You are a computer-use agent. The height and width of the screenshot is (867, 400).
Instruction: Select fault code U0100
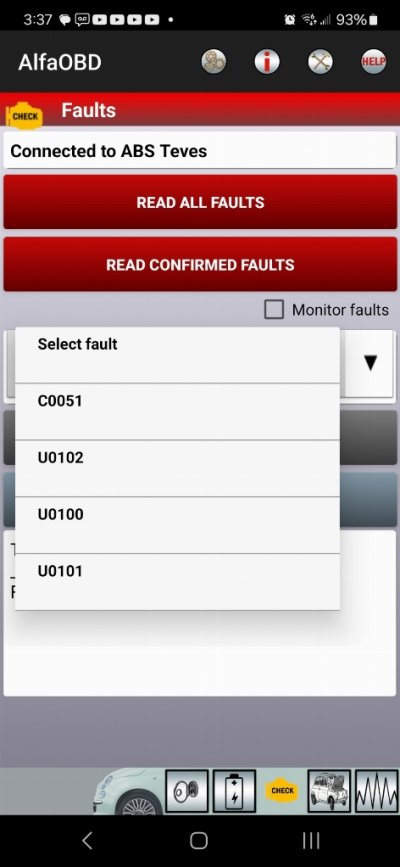(177, 525)
